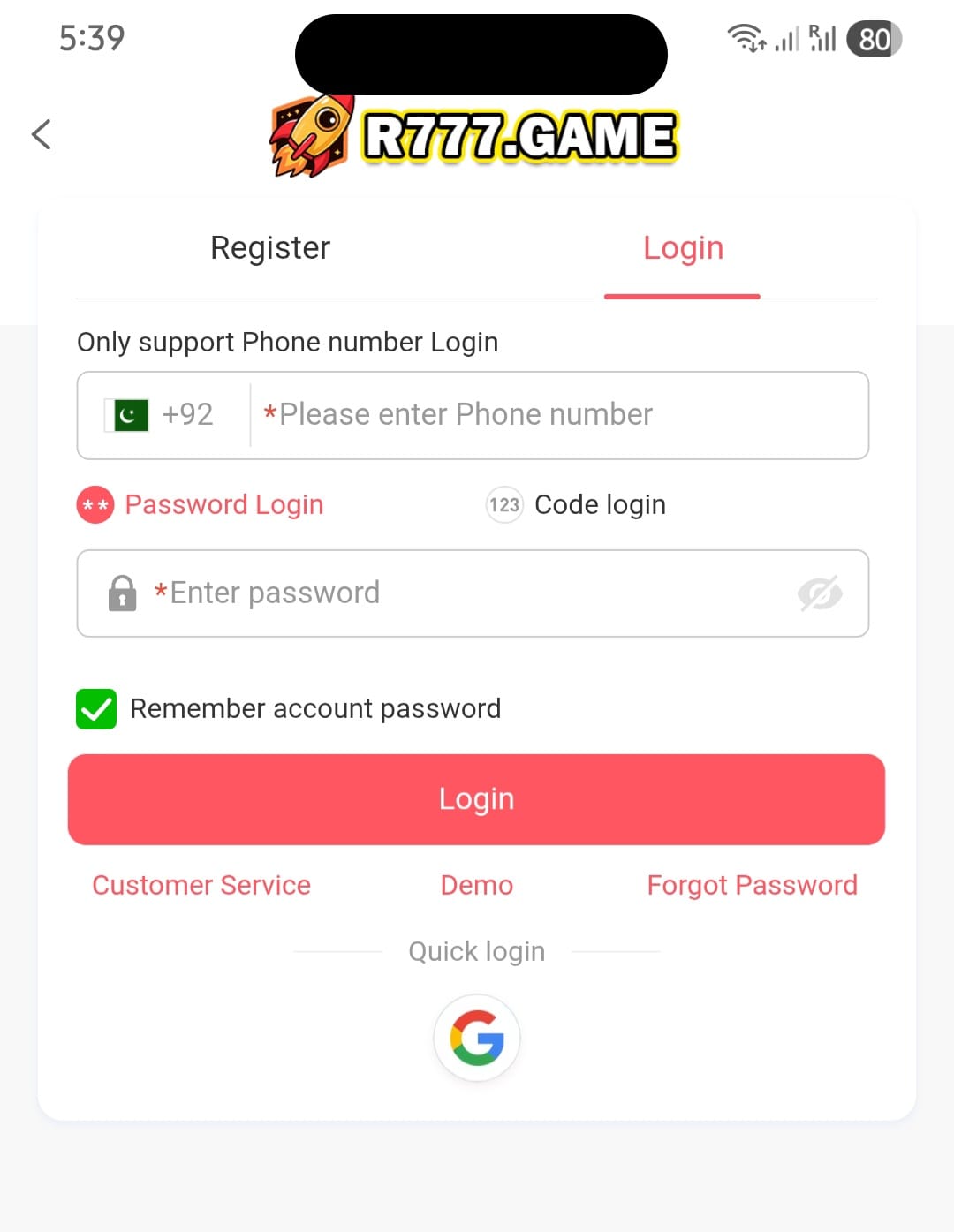
Task: Click the Please enter Phone number field
Action: (556, 414)
